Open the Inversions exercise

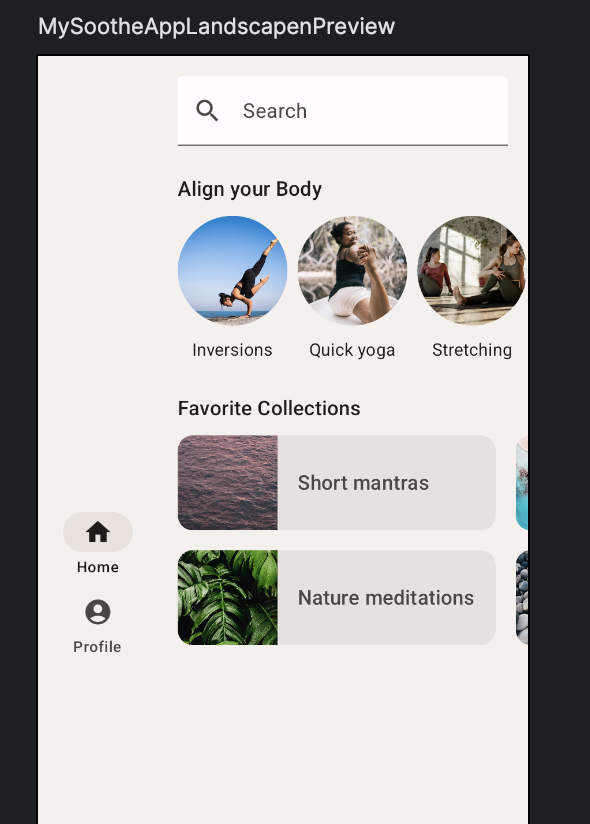pyautogui.click(x=232, y=288)
